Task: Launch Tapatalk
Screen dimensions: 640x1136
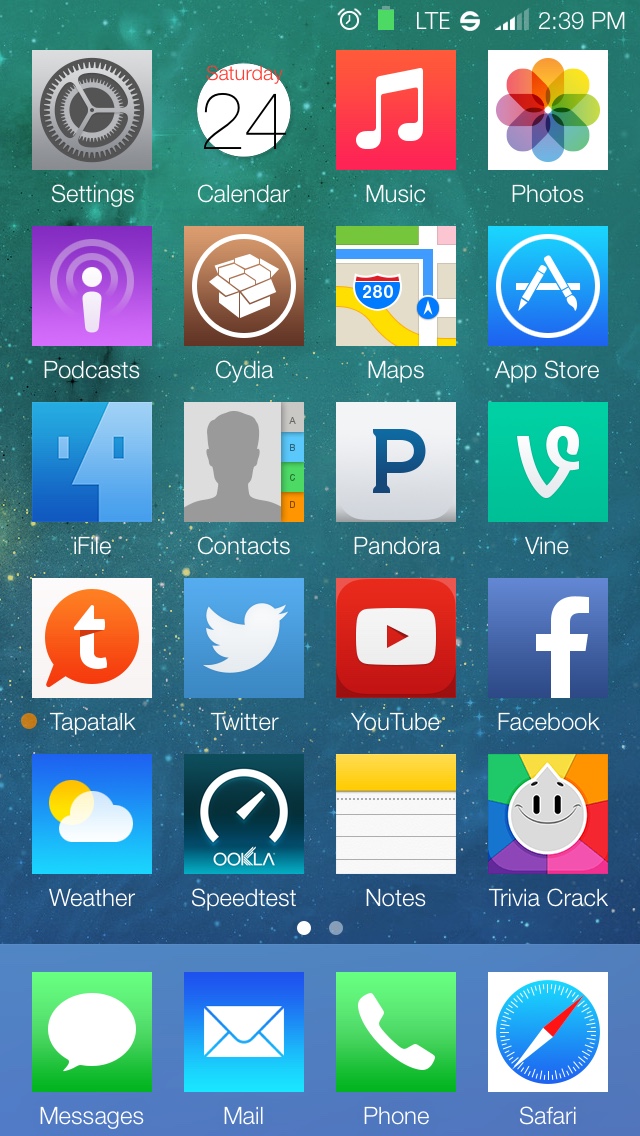Action: [92, 638]
